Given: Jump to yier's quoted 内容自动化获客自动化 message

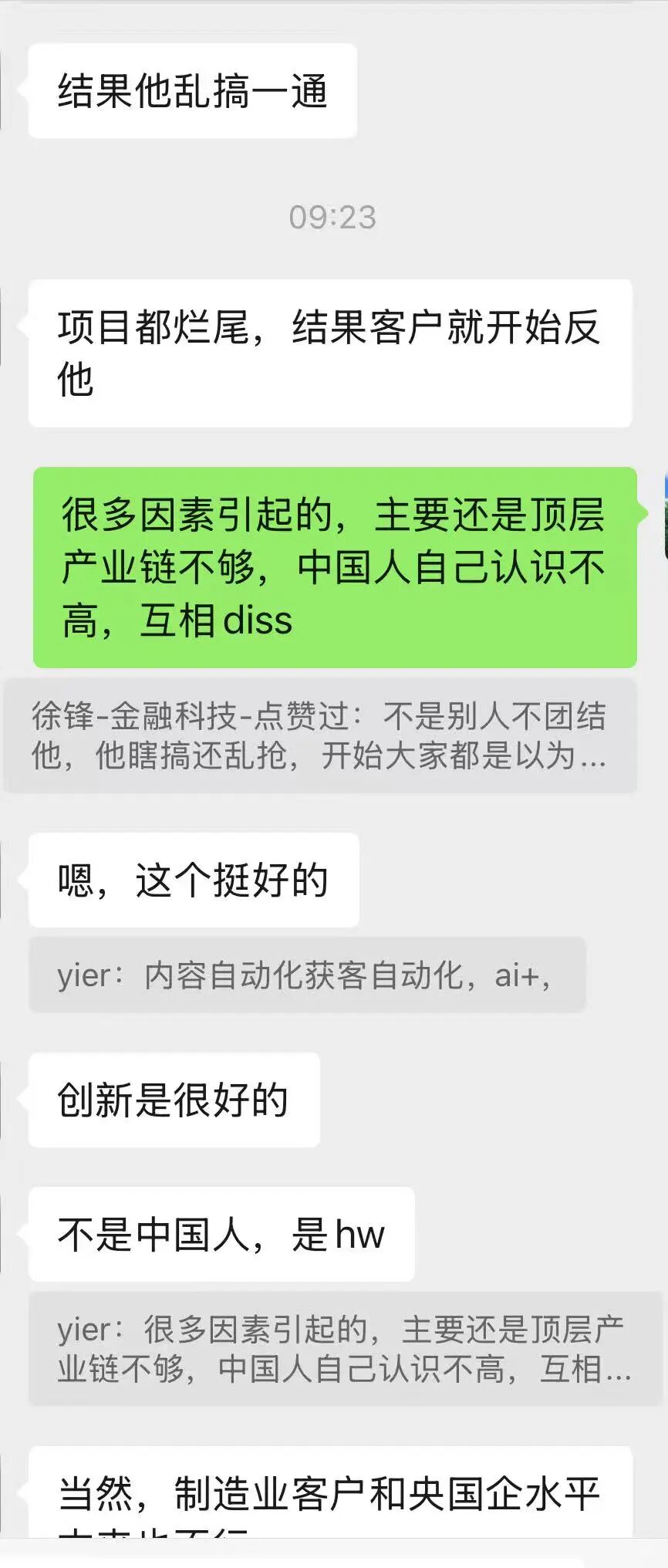Looking at the screenshot, I should click(306, 975).
